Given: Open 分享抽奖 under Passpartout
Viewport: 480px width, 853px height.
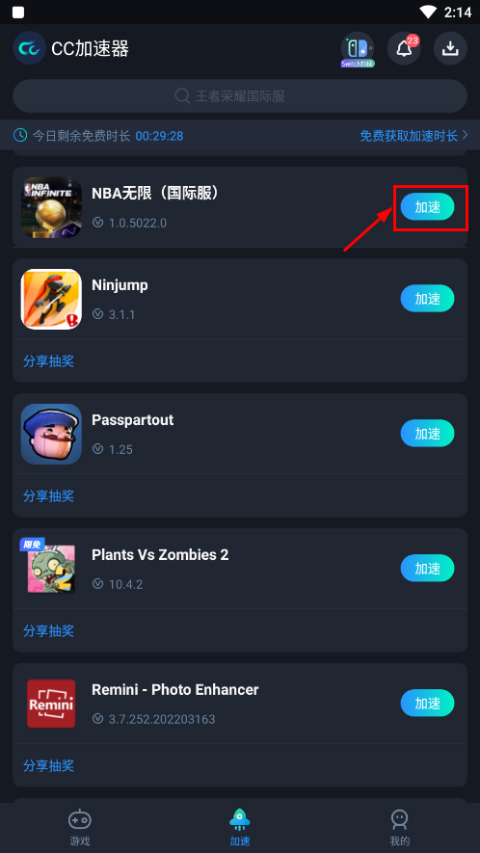Looking at the screenshot, I should 48,496.
